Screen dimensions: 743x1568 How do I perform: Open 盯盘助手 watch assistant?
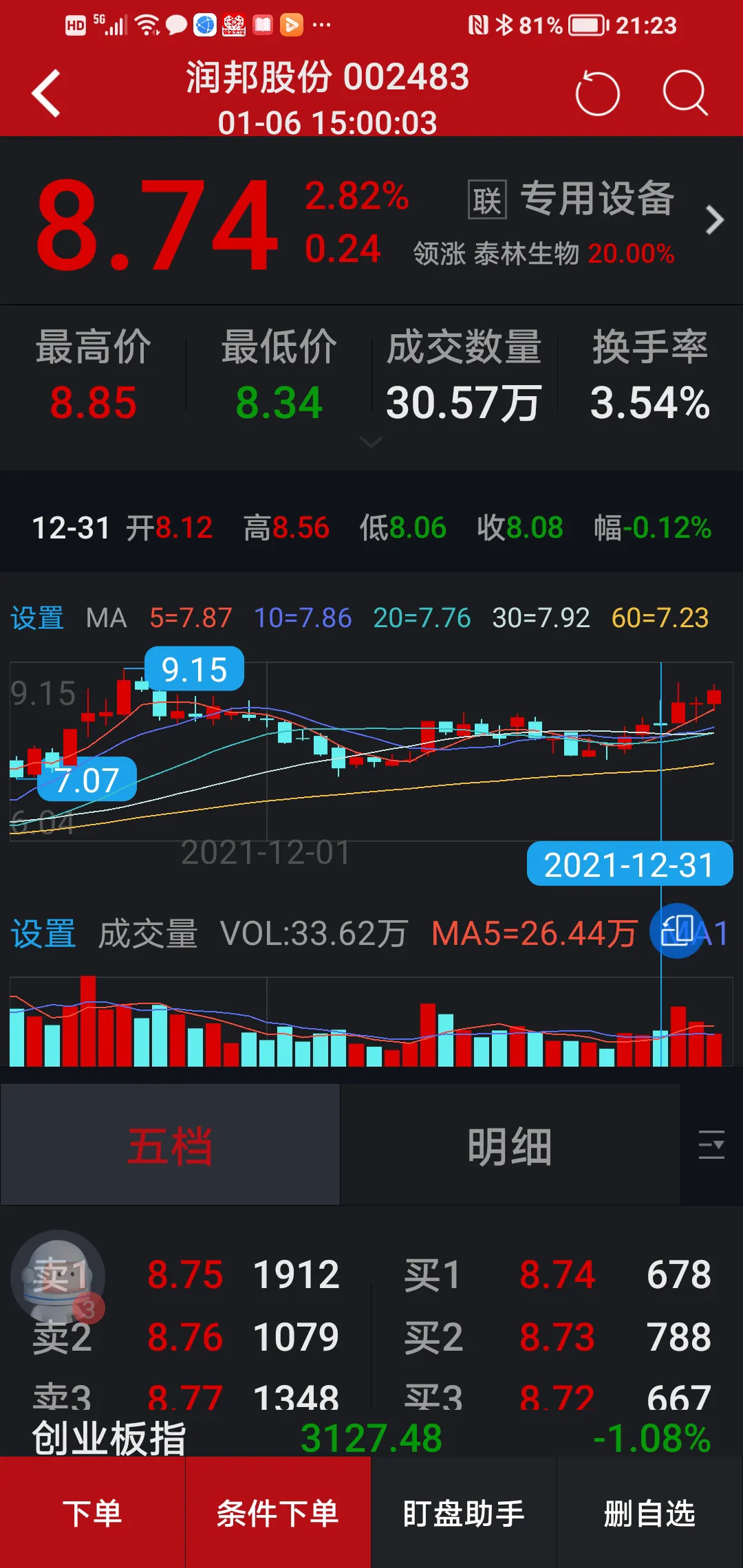click(x=464, y=1513)
